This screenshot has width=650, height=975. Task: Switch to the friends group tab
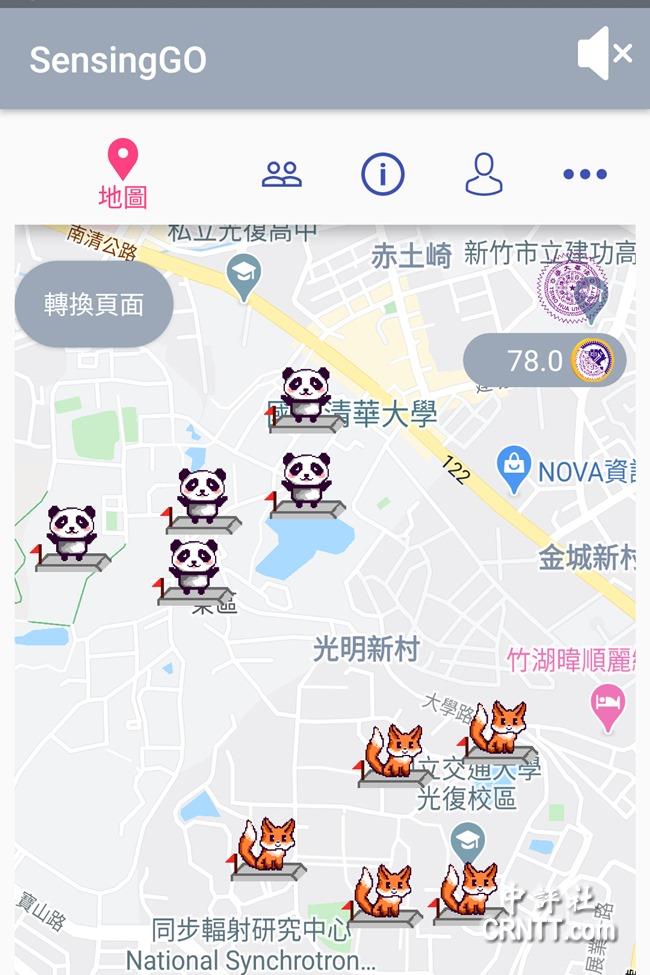point(282,175)
